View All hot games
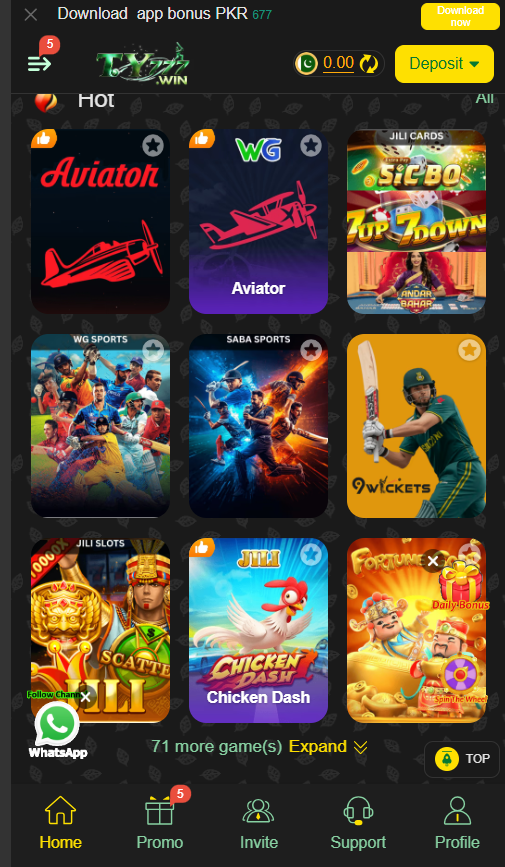Image resolution: width=505 pixels, height=867 pixels. point(485,98)
